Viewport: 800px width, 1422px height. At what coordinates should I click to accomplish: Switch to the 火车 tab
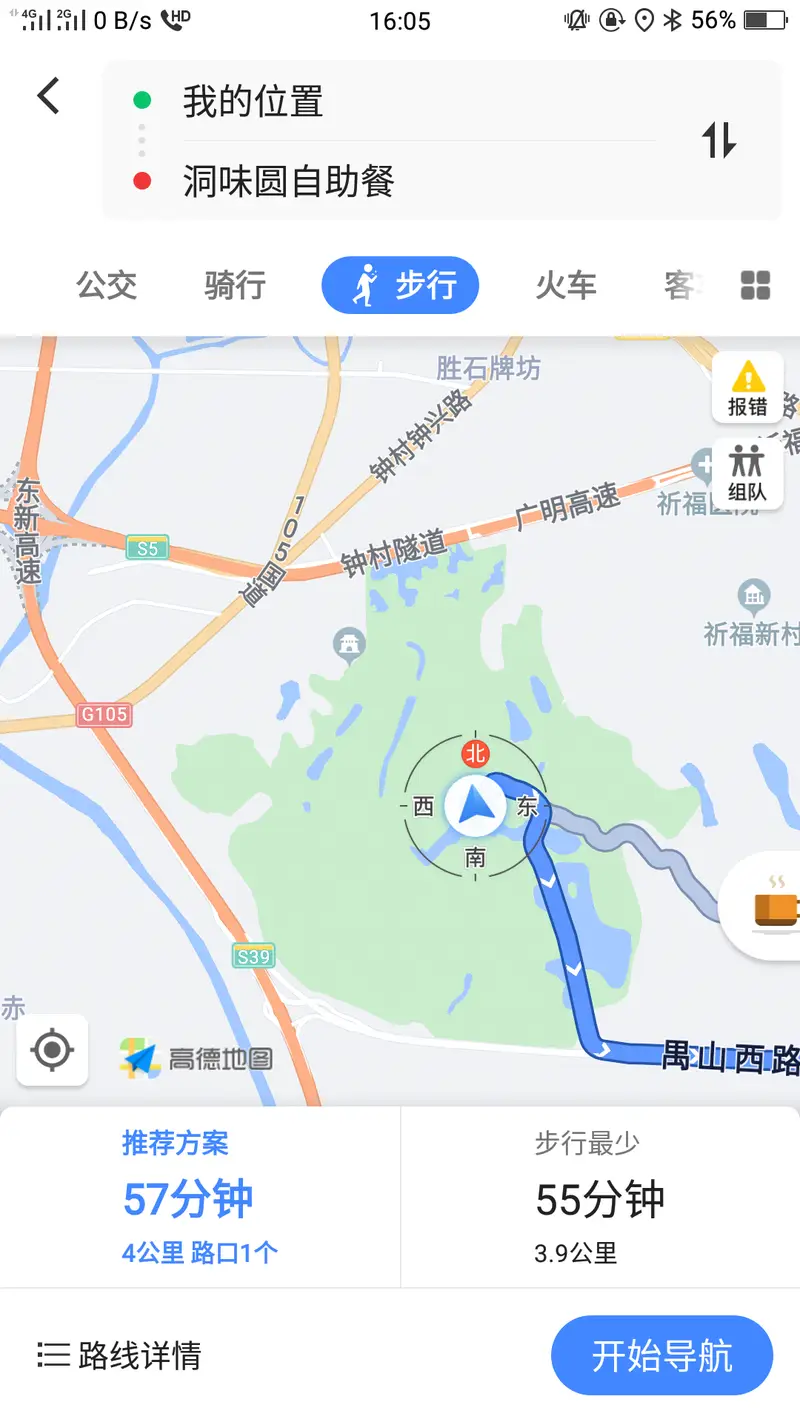[565, 286]
